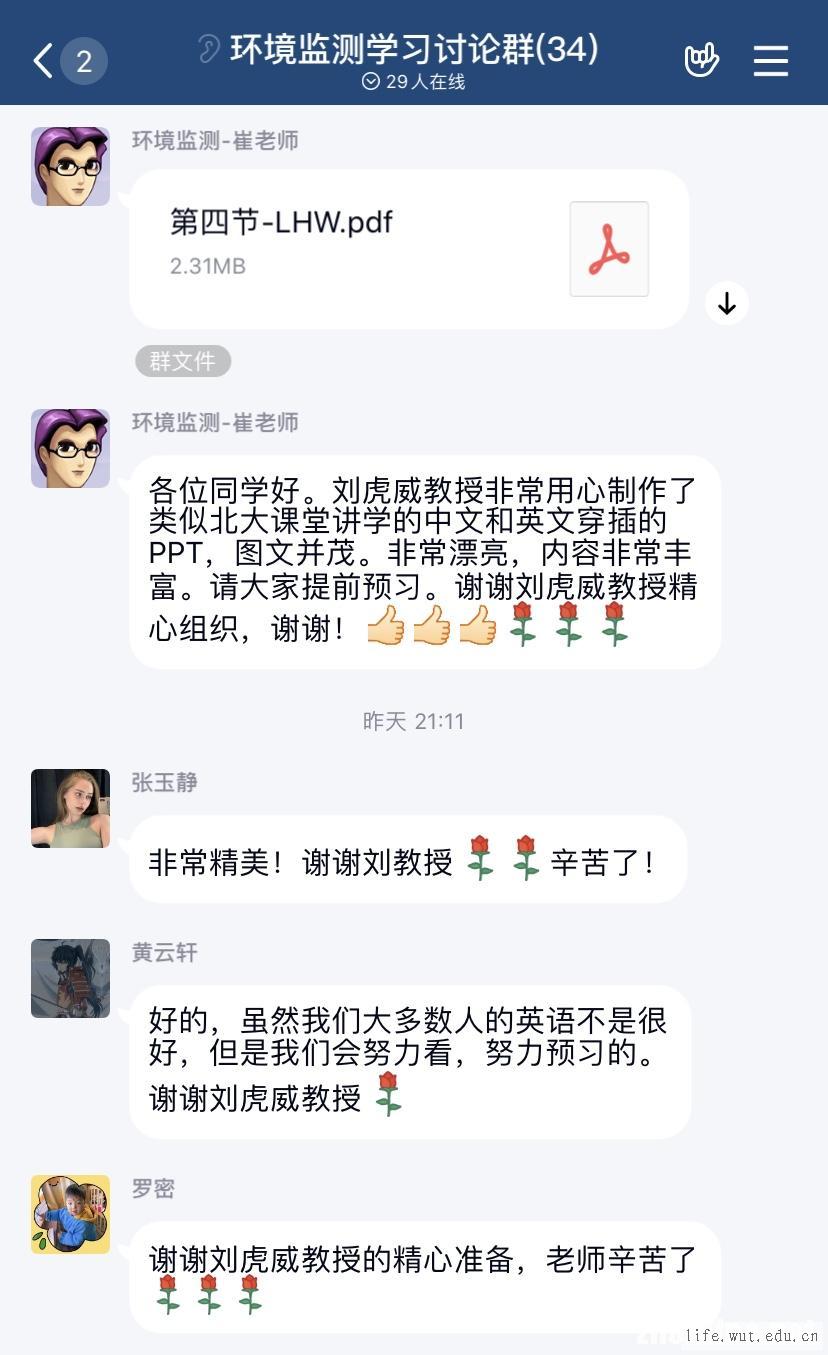Open 崔老师's avatar beside the PDF message

point(70,166)
